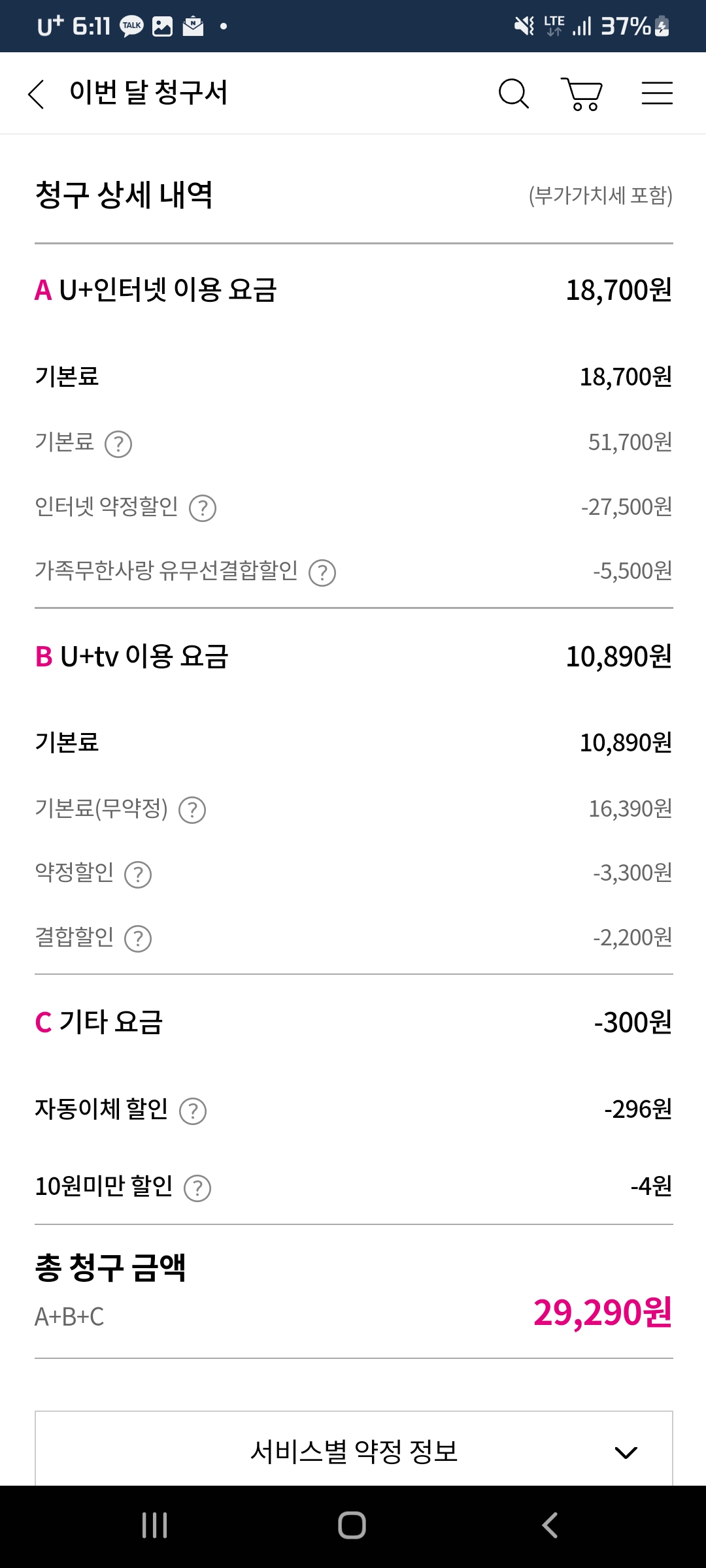Show help for 자동이체 할인
This screenshot has width=706, height=1568.
[193, 1111]
